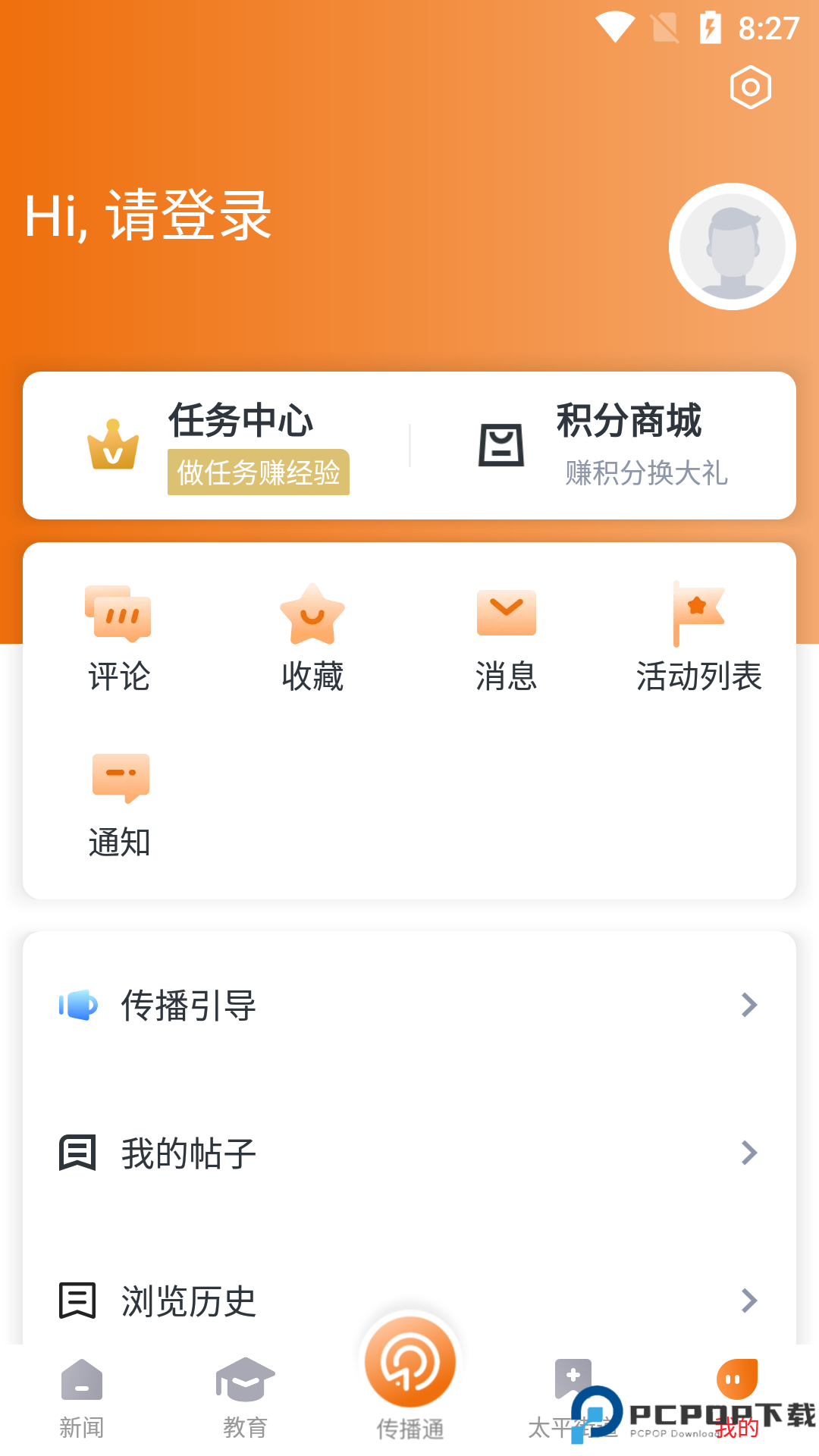Tap 做任务赚经验 badge under 任务中心

point(258,473)
